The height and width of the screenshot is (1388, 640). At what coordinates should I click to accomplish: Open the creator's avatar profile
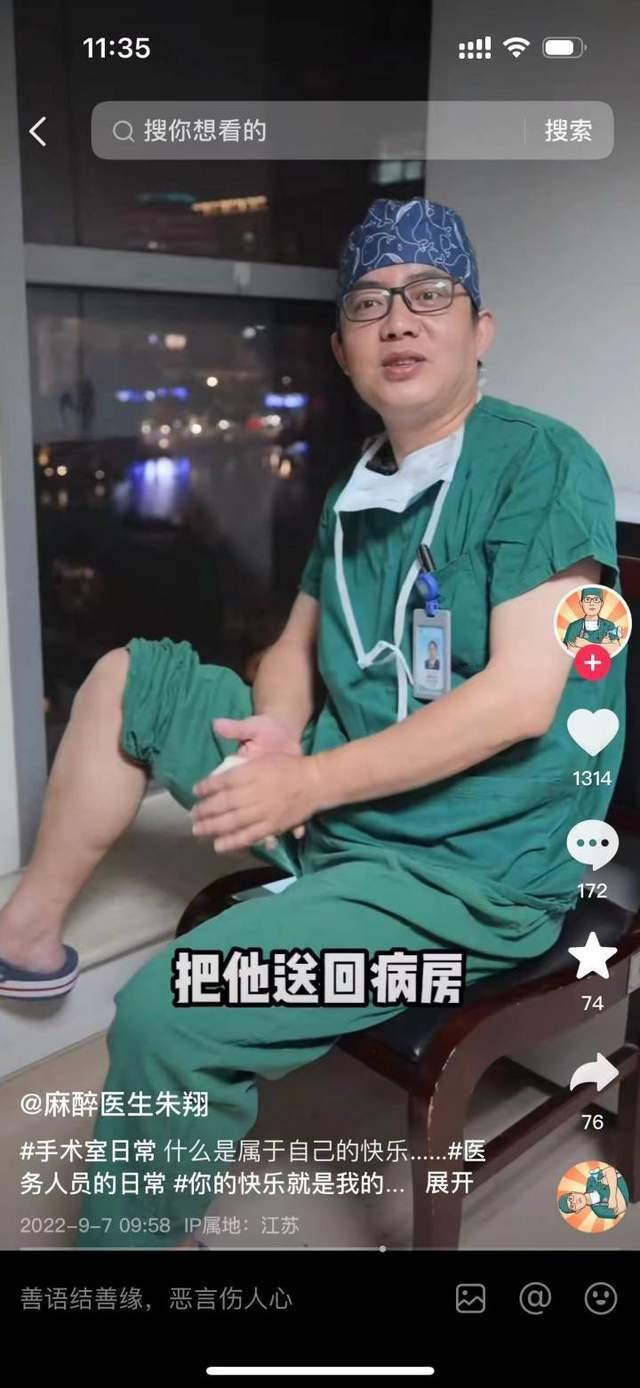pyautogui.click(x=592, y=616)
